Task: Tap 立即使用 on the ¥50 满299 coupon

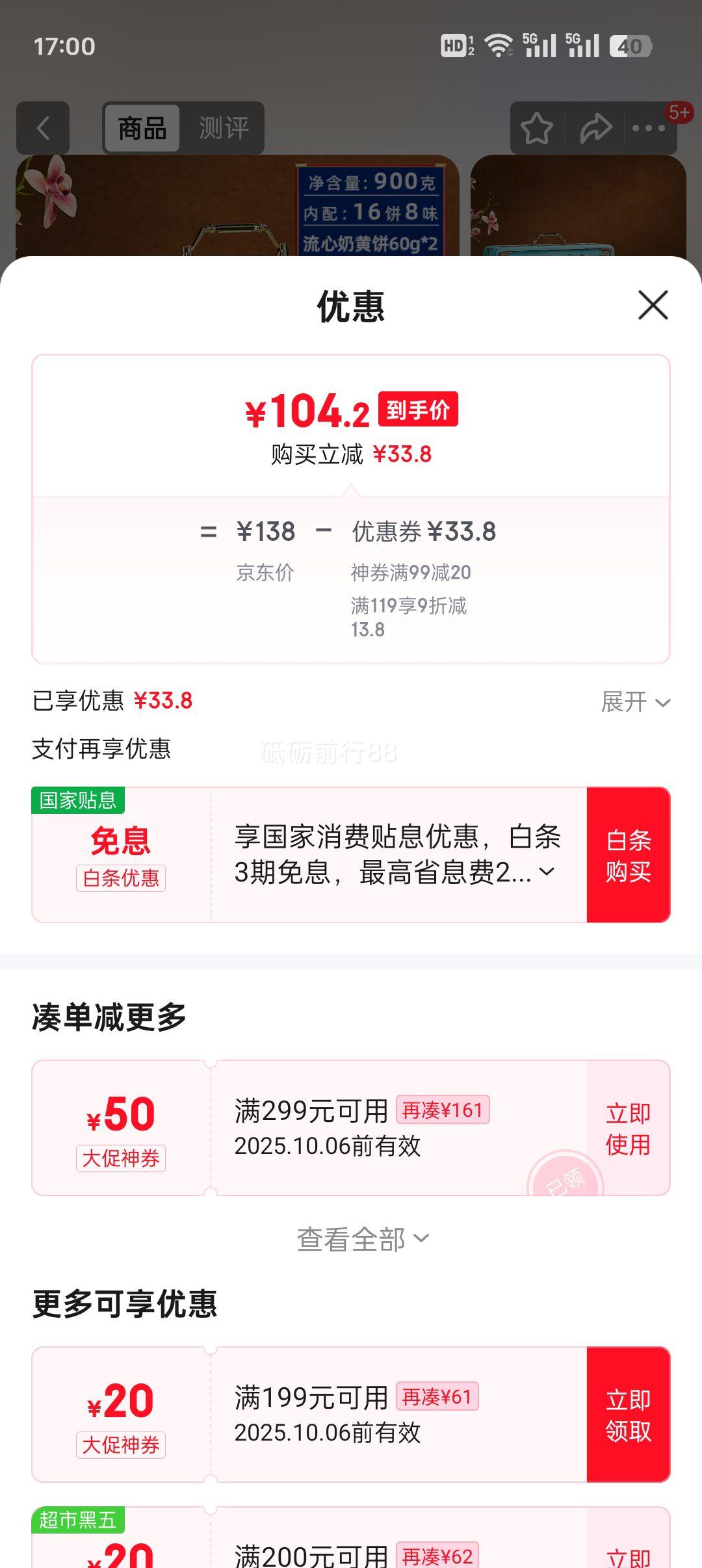Action: pos(628,1128)
